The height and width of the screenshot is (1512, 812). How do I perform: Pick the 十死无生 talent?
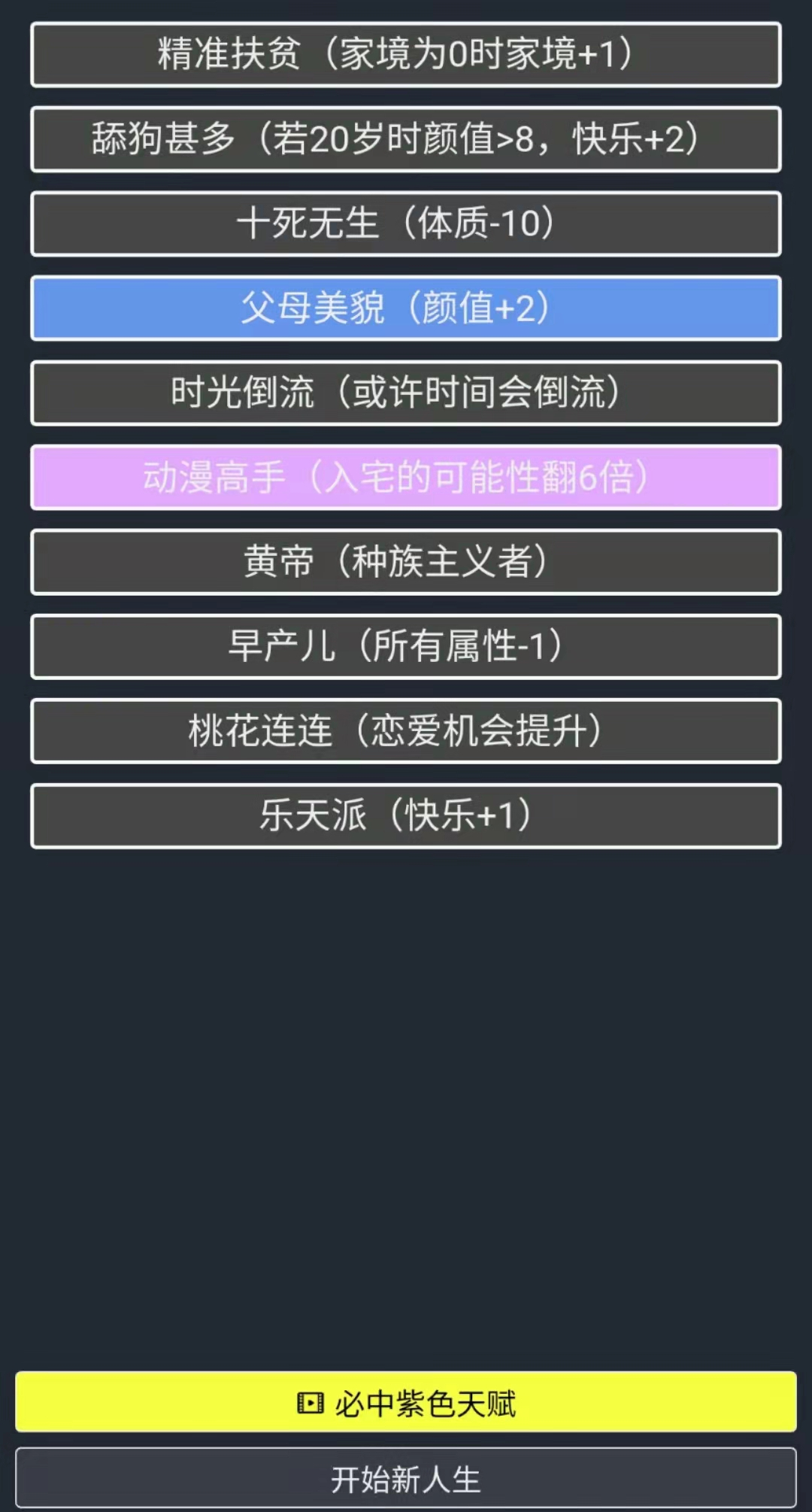coord(406,223)
